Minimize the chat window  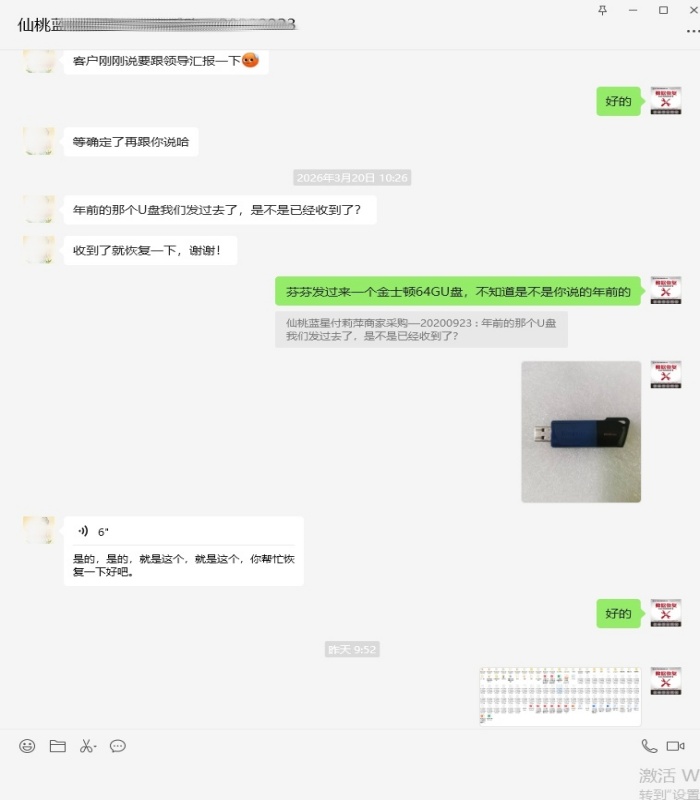coord(632,10)
